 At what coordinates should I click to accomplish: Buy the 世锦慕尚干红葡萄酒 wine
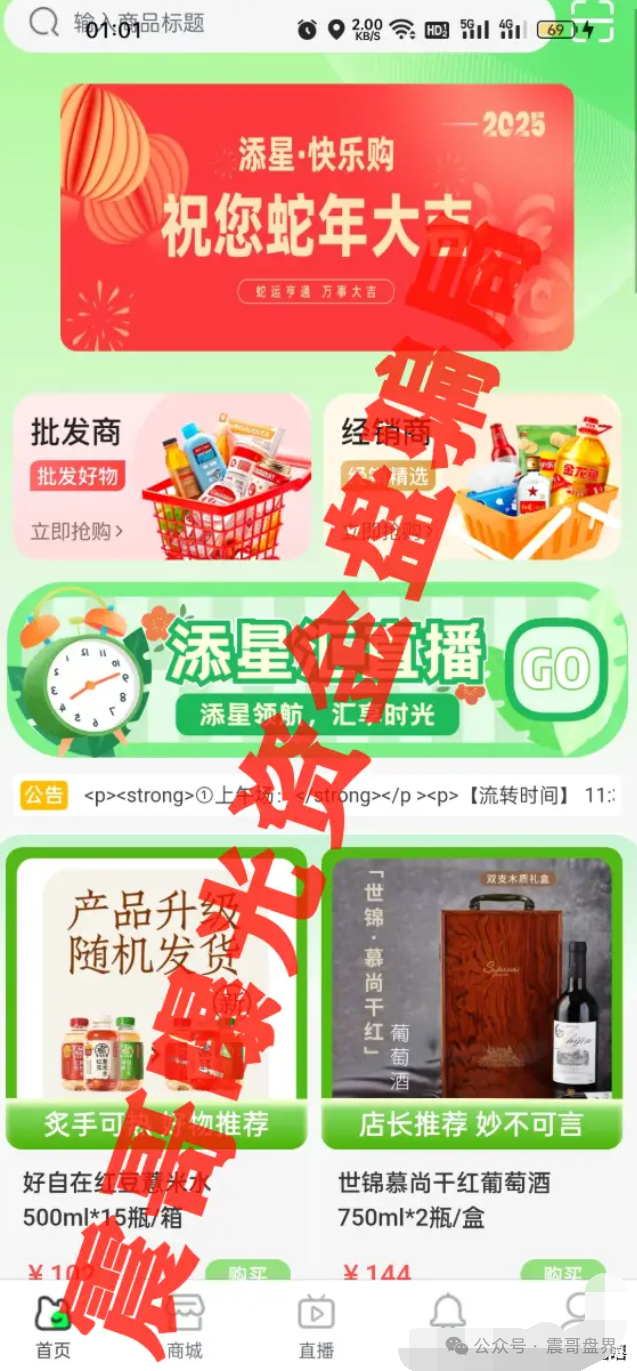pos(562,1272)
